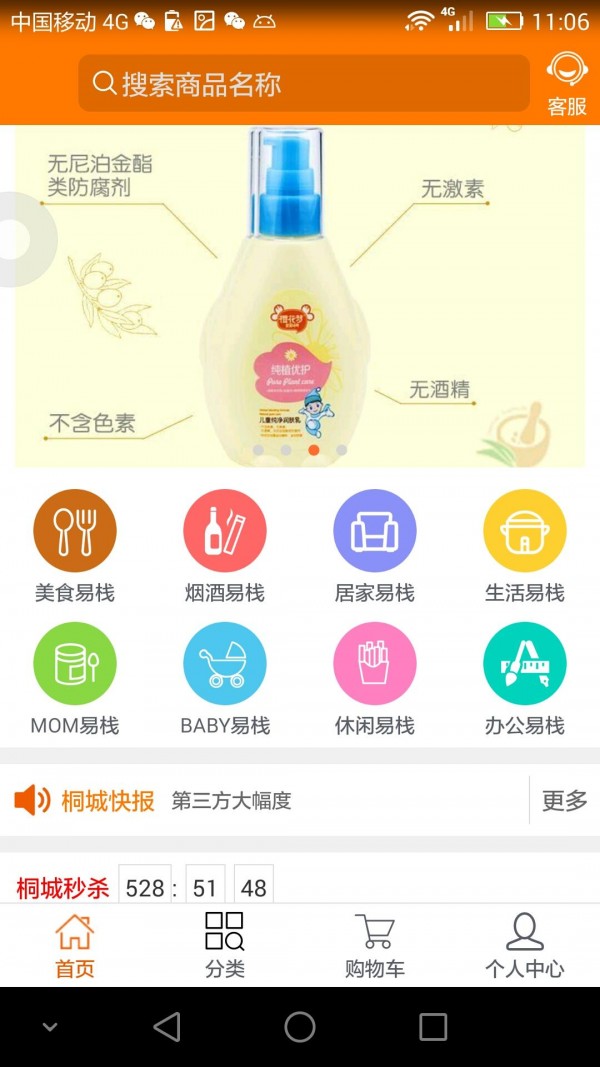The height and width of the screenshot is (1067, 600).
Task: Open the 办公易栈 category
Action: pyautogui.click(x=525, y=680)
